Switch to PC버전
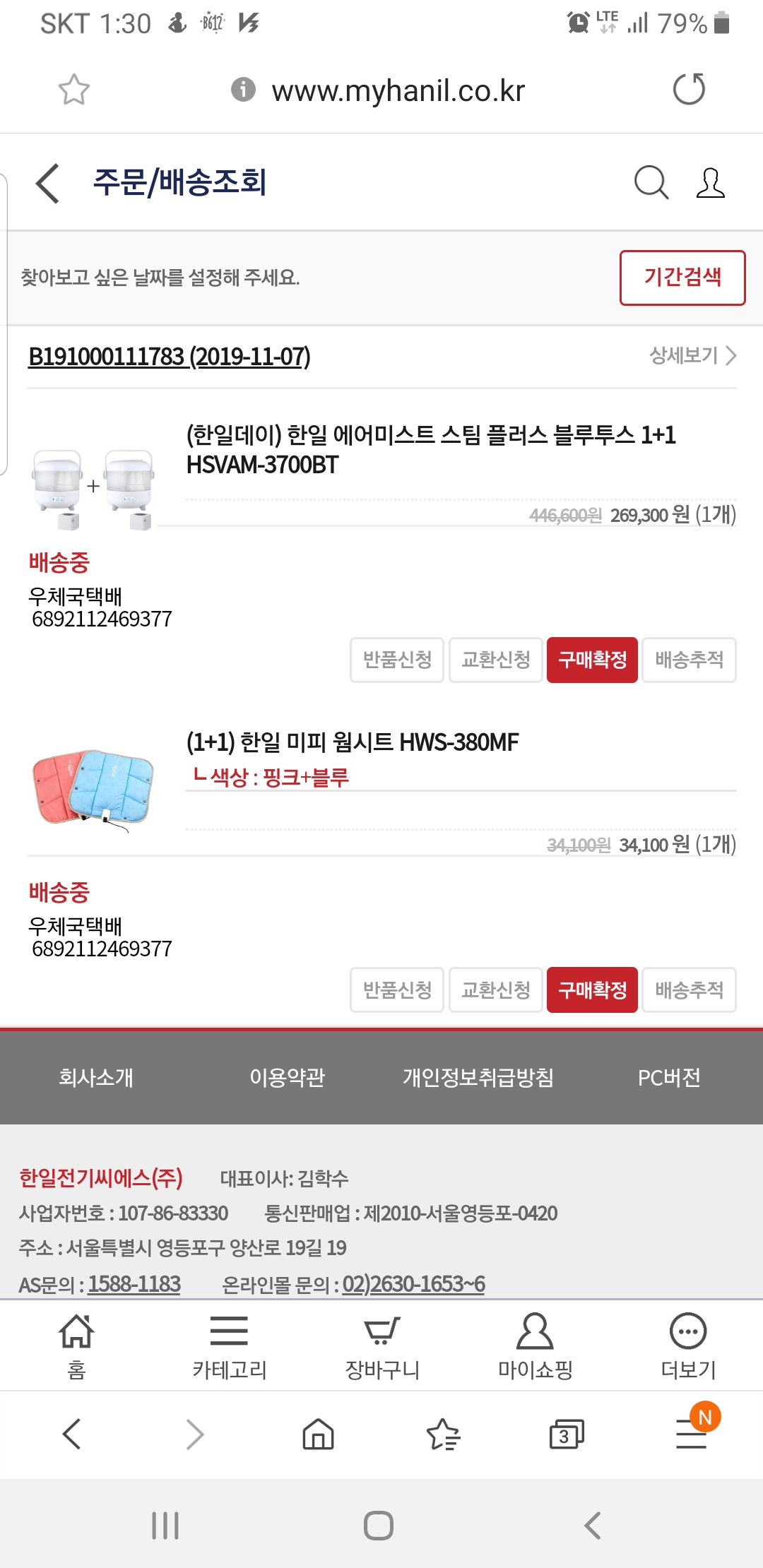This screenshot has height=1568, width=763. (x=669, y=1077)
